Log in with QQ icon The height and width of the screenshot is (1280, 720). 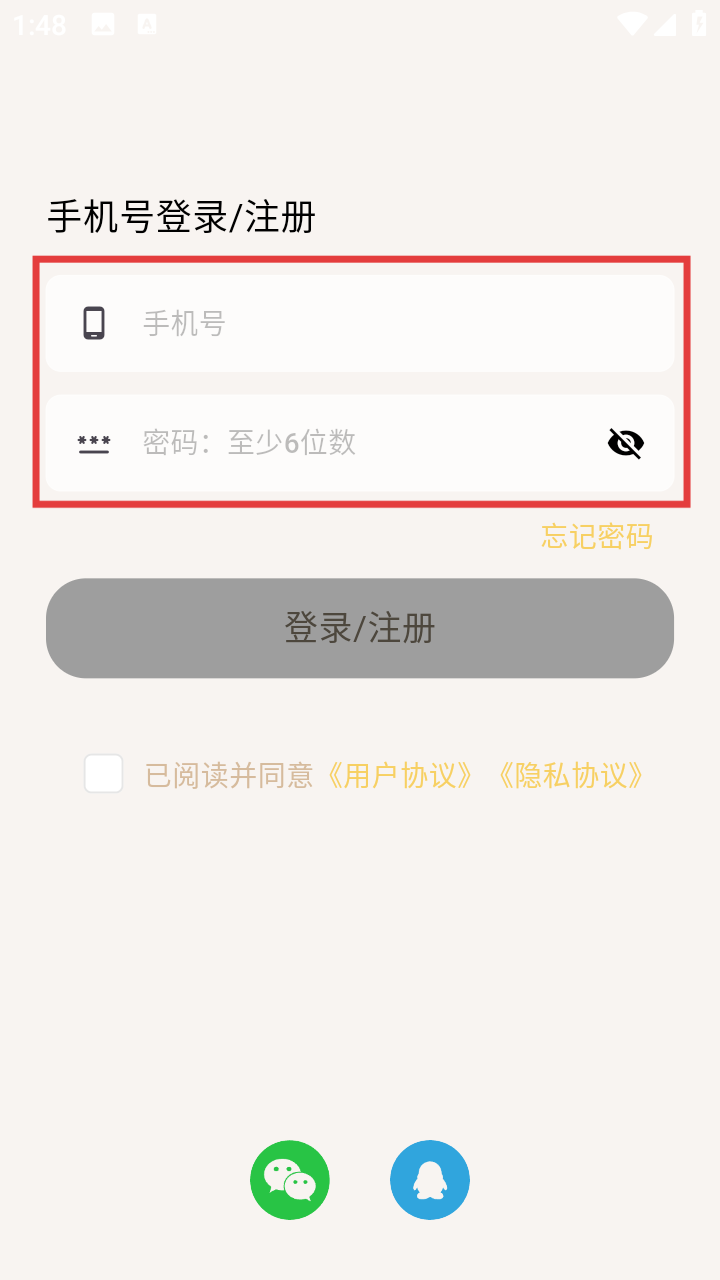(430, 1180)
